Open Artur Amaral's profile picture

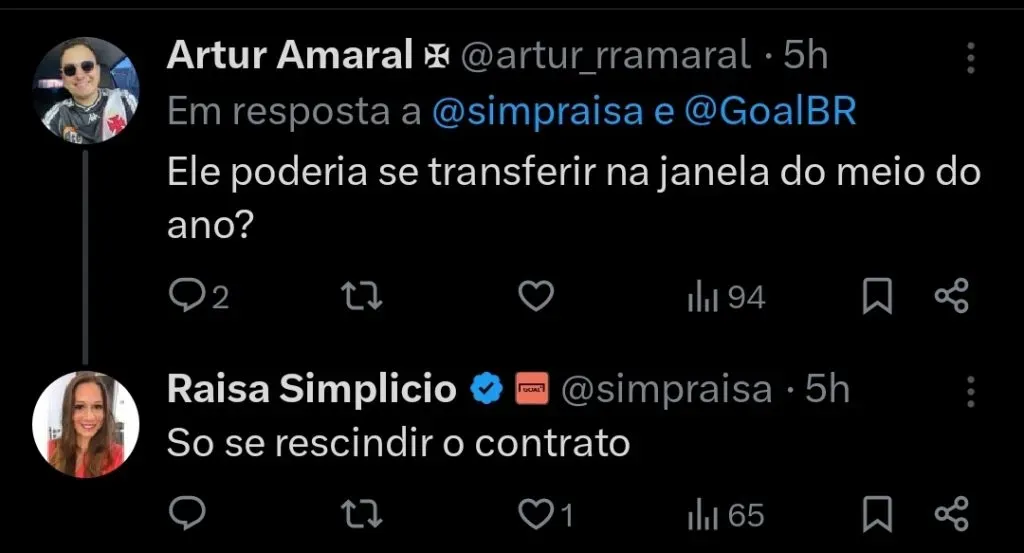(x=85, y=90)
